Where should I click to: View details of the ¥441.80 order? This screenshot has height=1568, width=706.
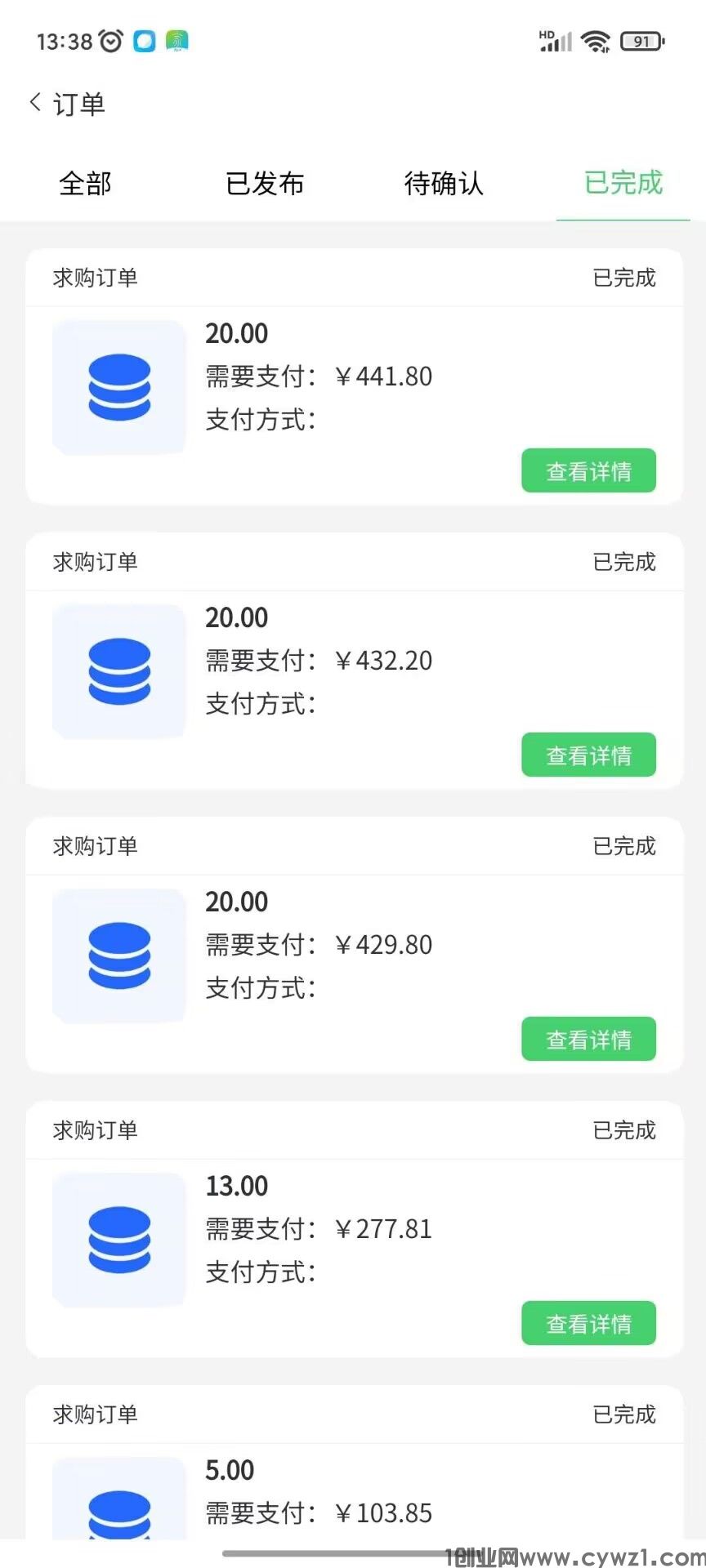pos(588,470)
